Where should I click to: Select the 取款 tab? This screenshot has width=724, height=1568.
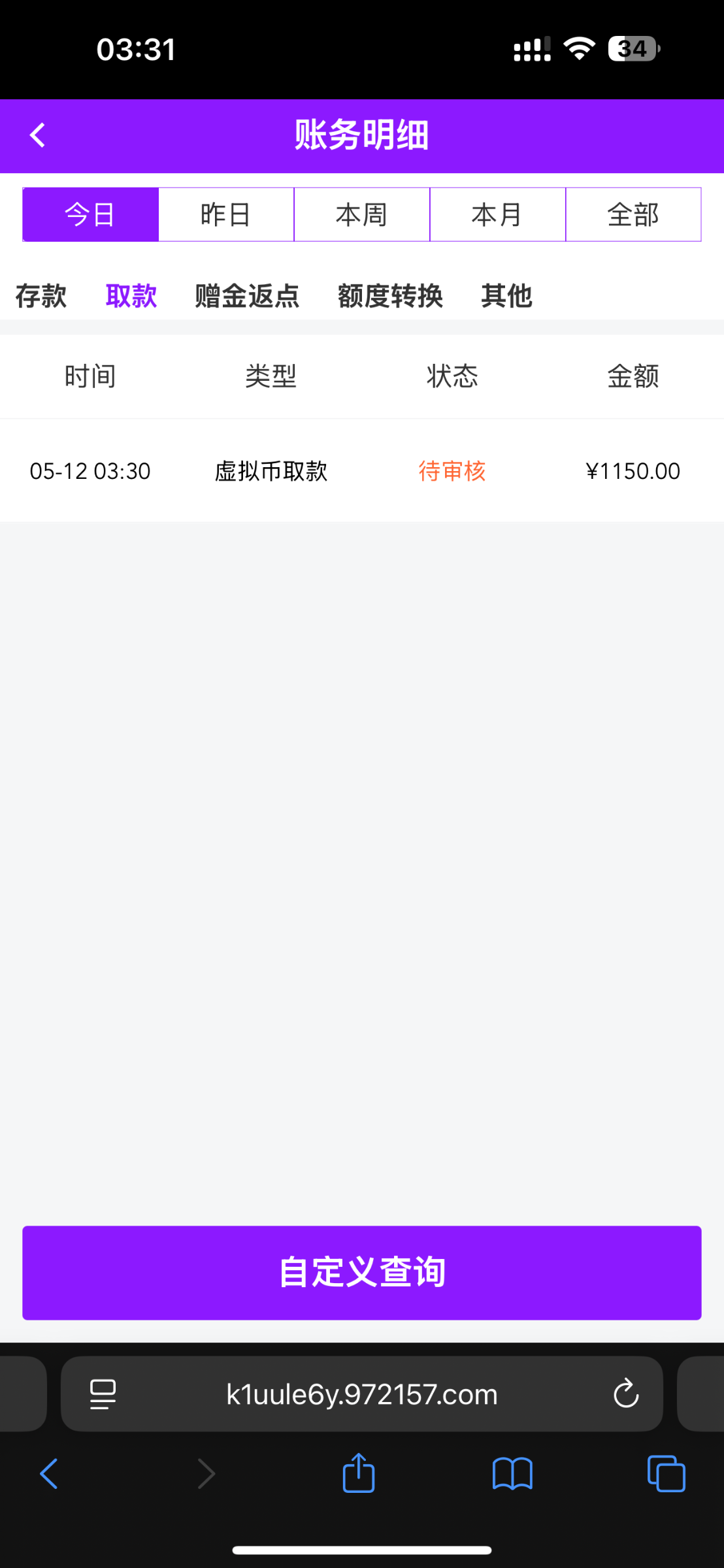pos(131,296)
